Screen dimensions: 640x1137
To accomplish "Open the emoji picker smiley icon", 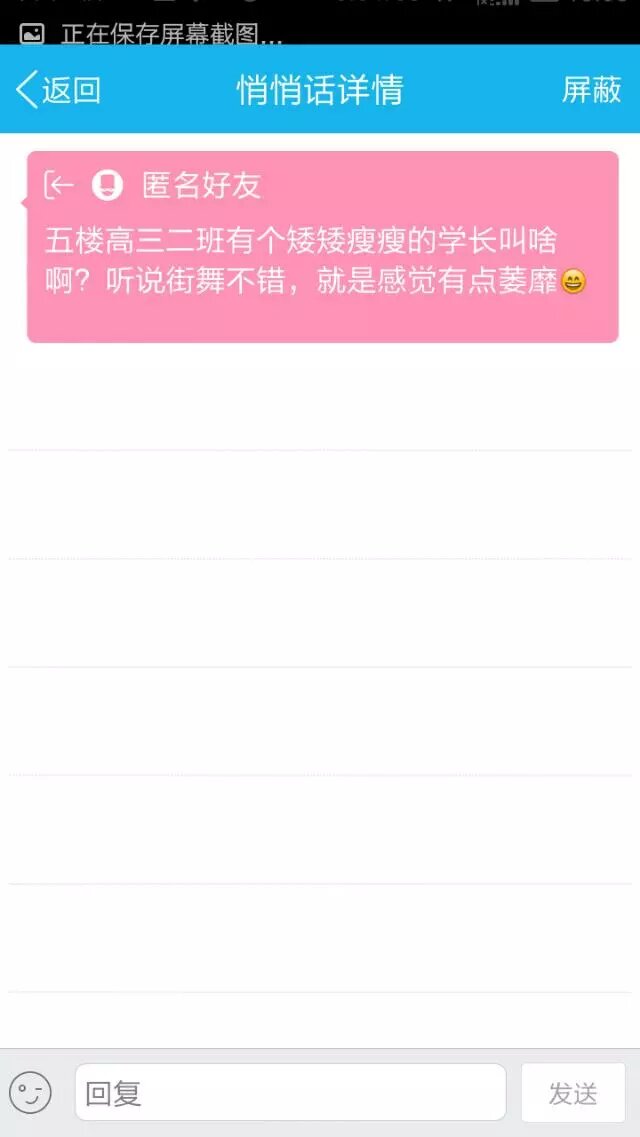I will (30, 1092).
